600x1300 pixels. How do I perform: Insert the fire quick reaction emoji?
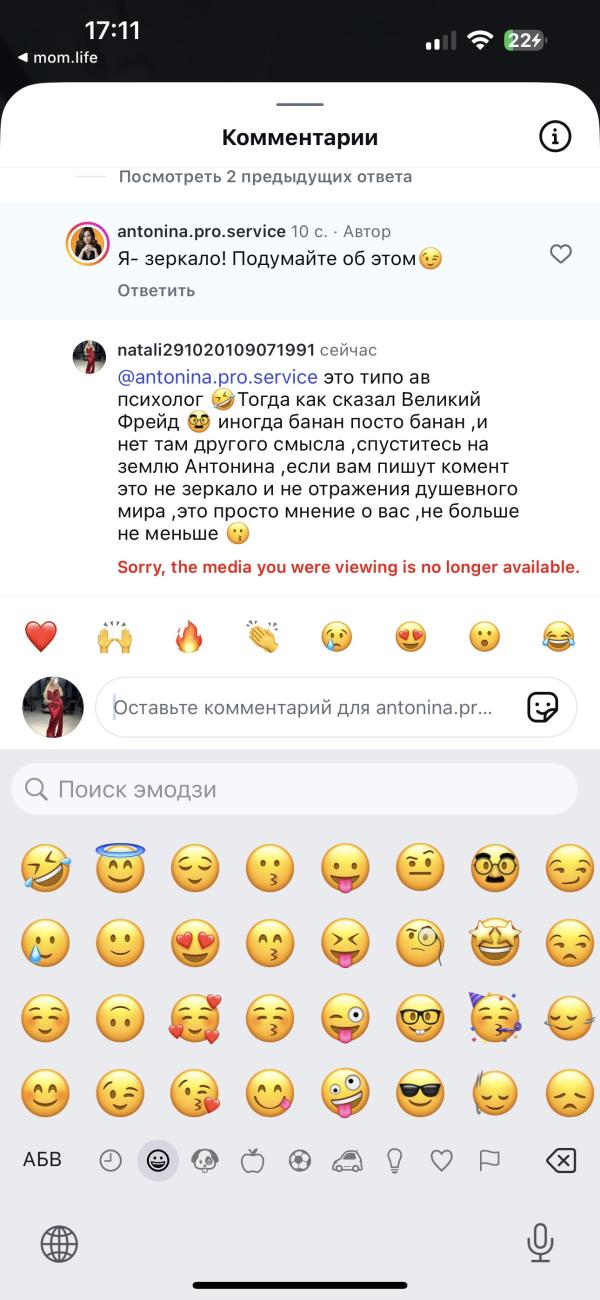tap(188, 636)
